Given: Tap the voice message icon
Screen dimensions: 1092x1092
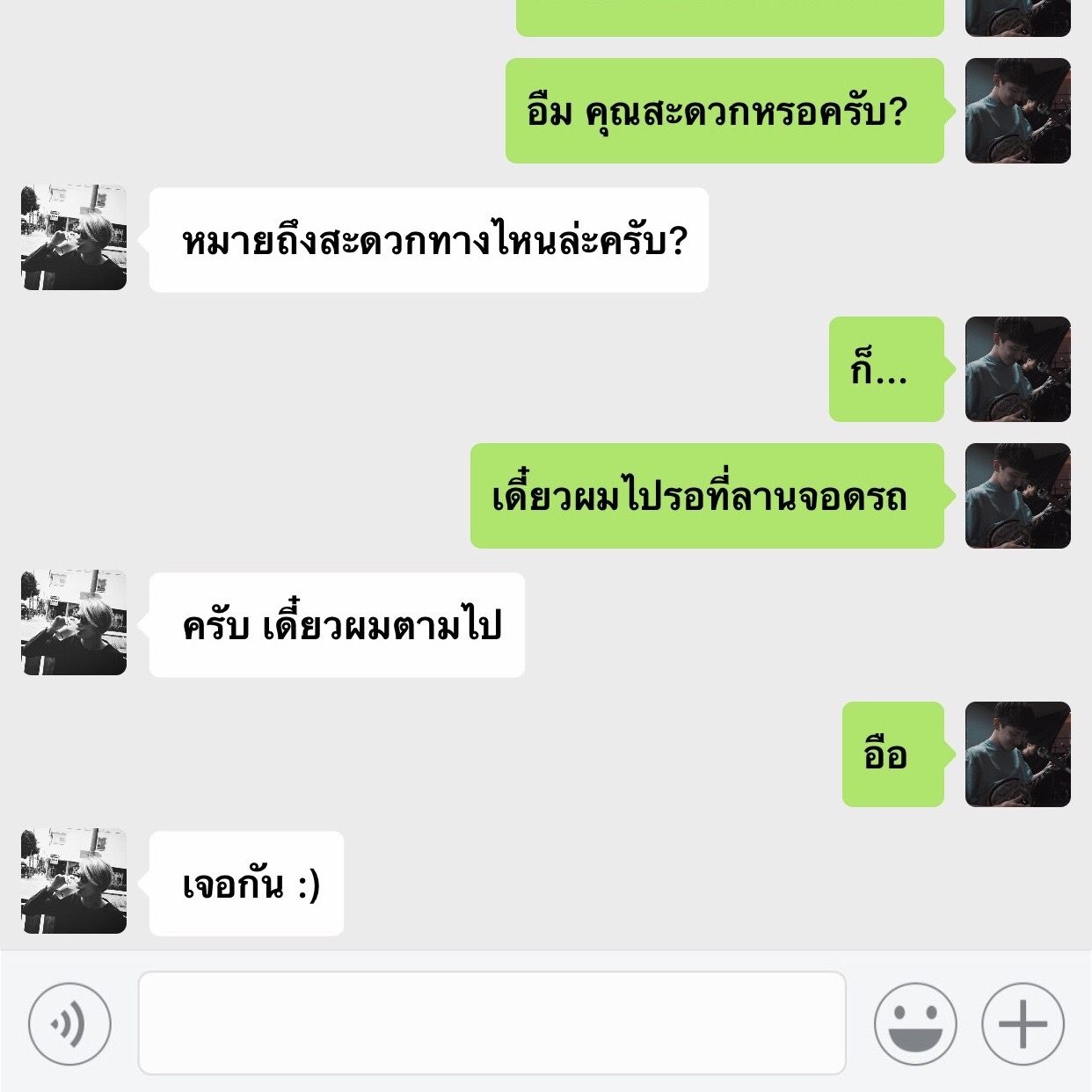Looking at the screenshot, I should (x=69, y=1024).
